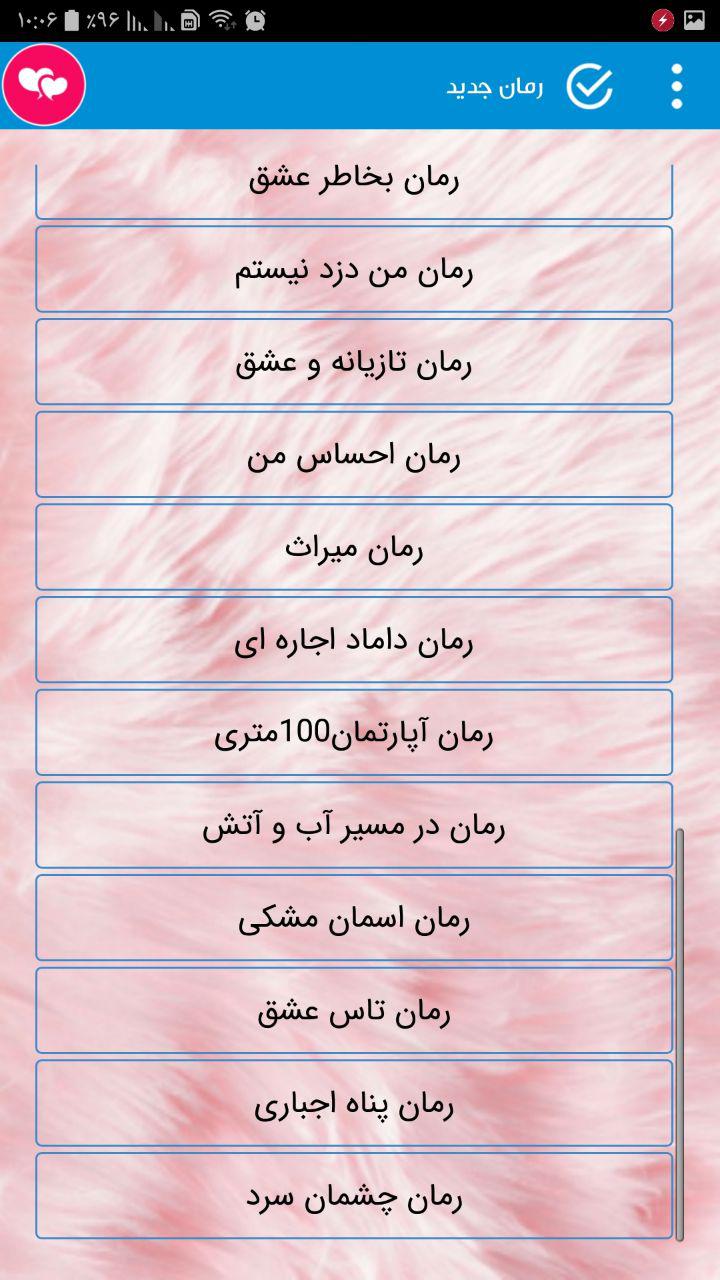The height and width of the screenshot is (1280, 720).
Task: Tap the رمان جدید title in the header
Action: [497, 85]
